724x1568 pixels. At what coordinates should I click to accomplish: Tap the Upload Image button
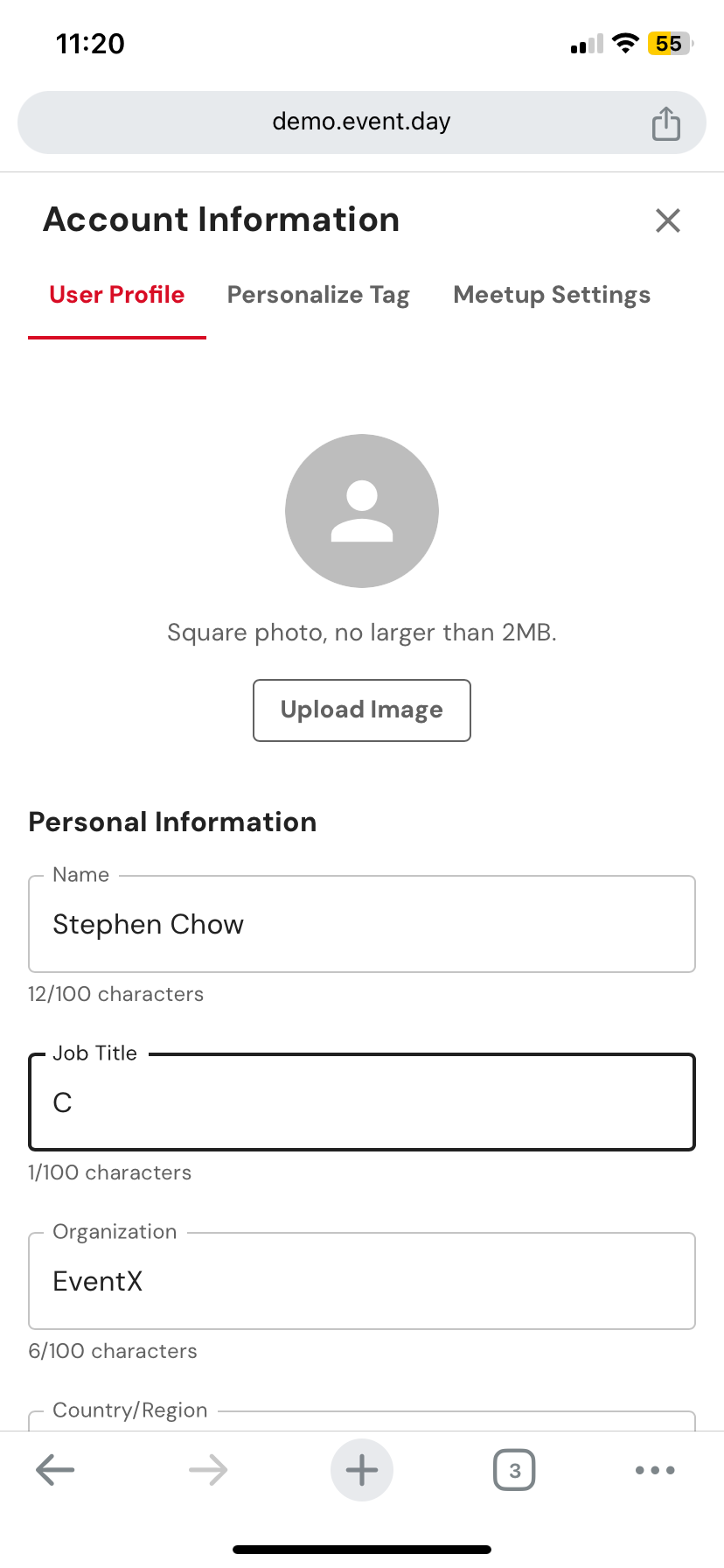pos(362,710)
